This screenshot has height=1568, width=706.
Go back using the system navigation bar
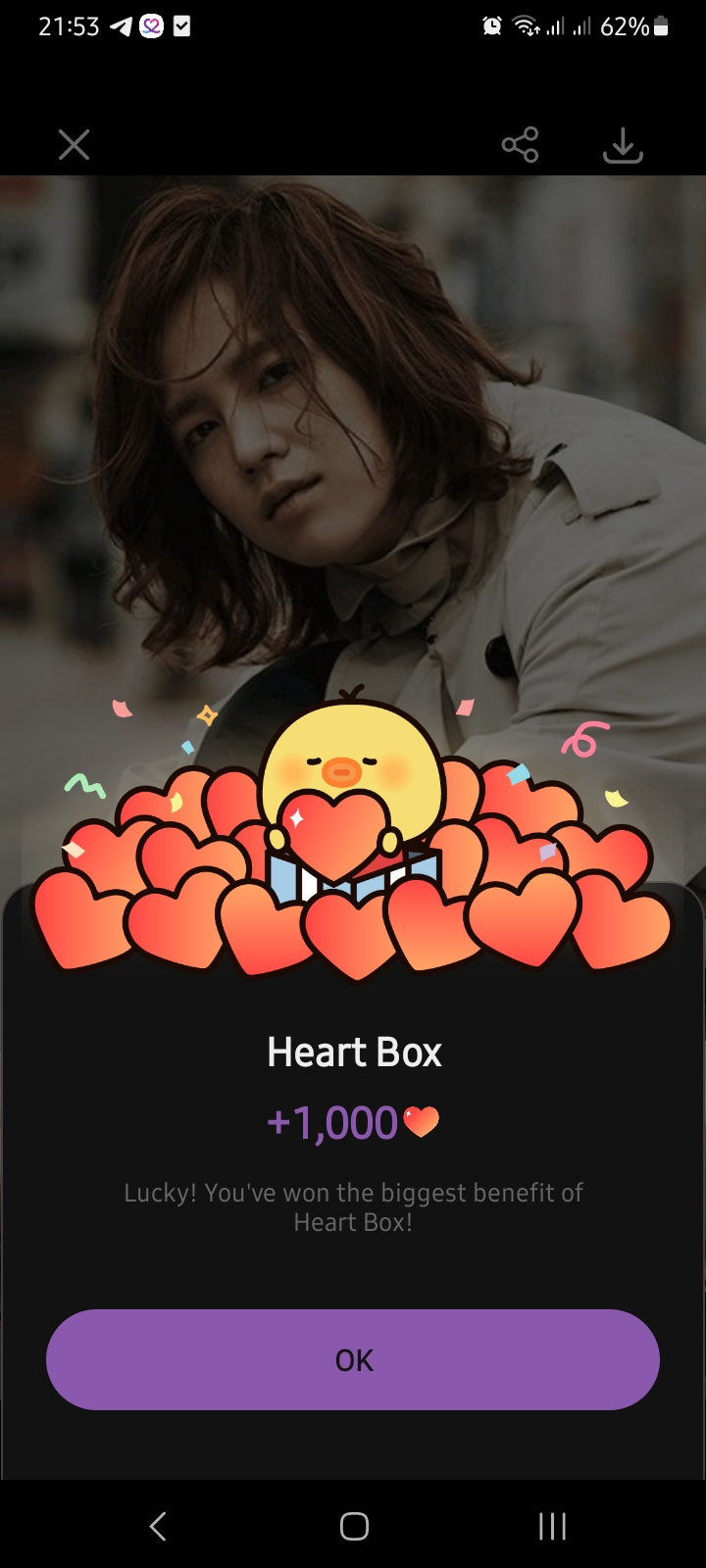pyautogui.click(x=158, y=1526)
